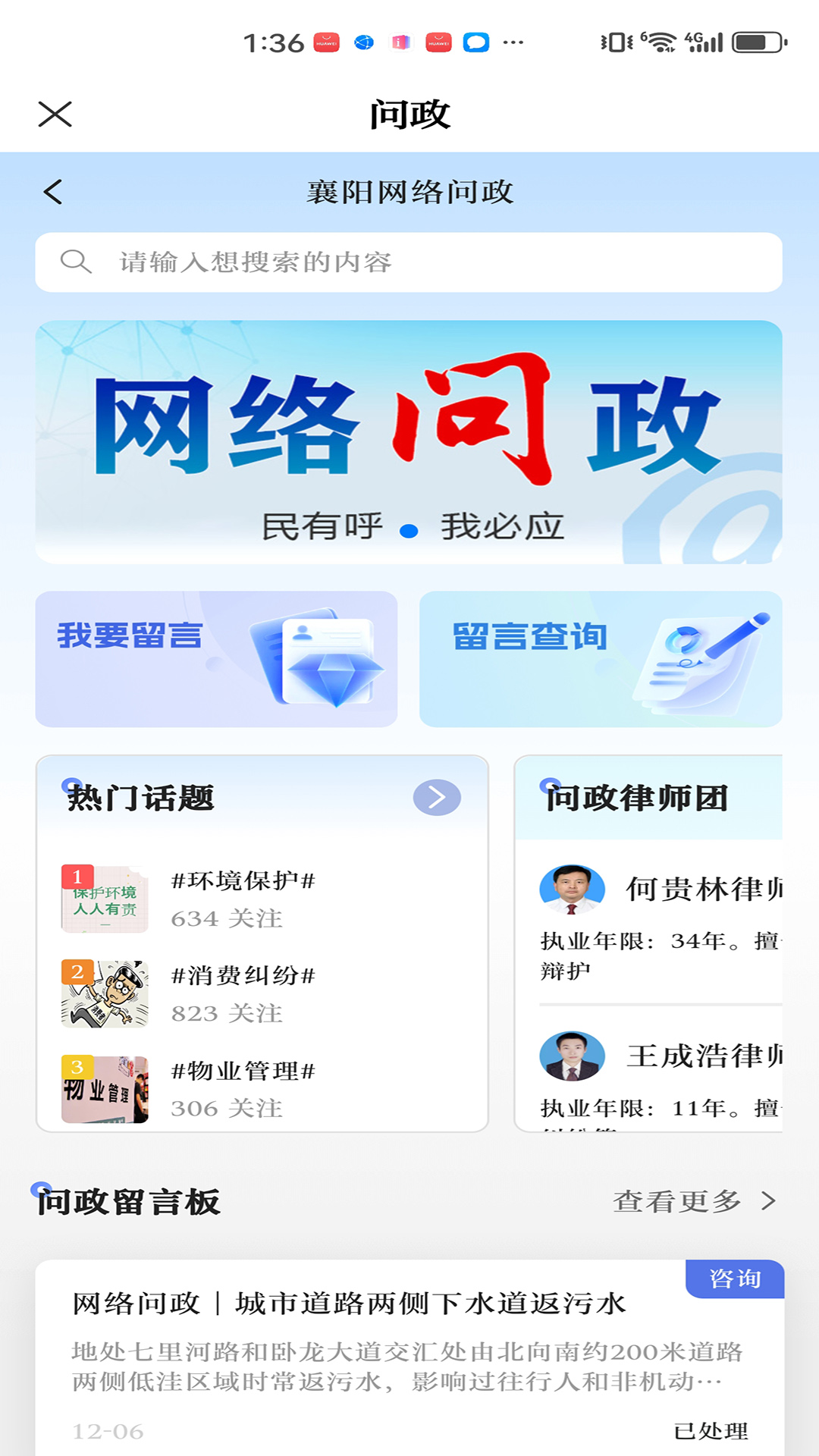The image size is (819, 1456).
Task: Close the 问政 page with X
Action: click(55, 114)
